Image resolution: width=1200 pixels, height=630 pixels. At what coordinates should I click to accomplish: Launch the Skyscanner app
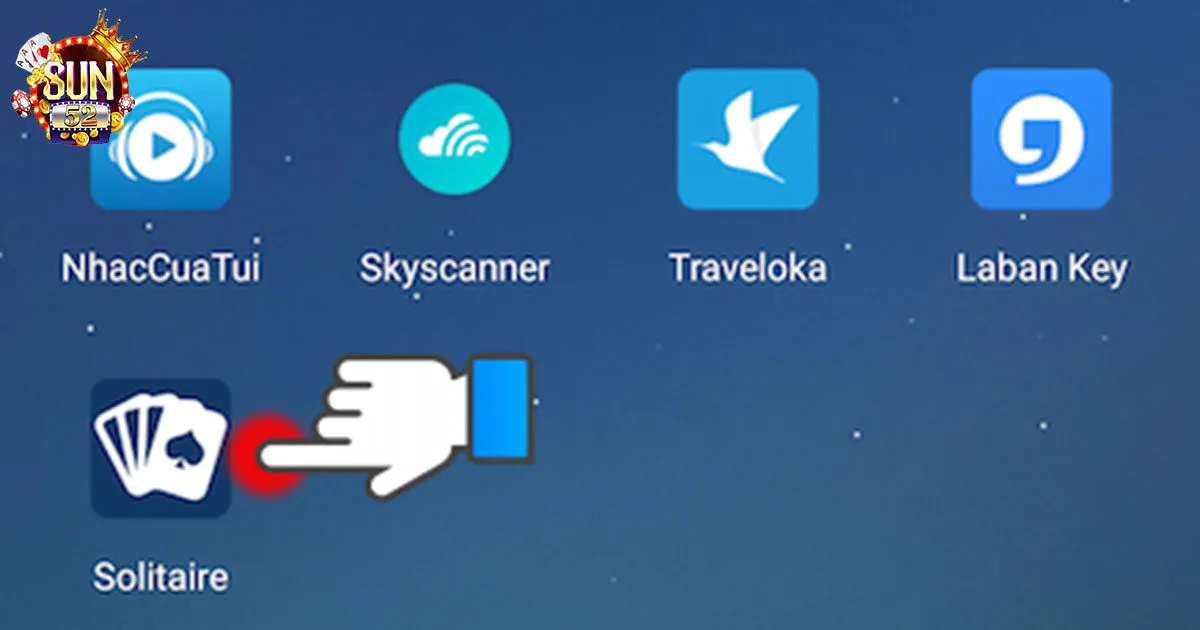454,139
